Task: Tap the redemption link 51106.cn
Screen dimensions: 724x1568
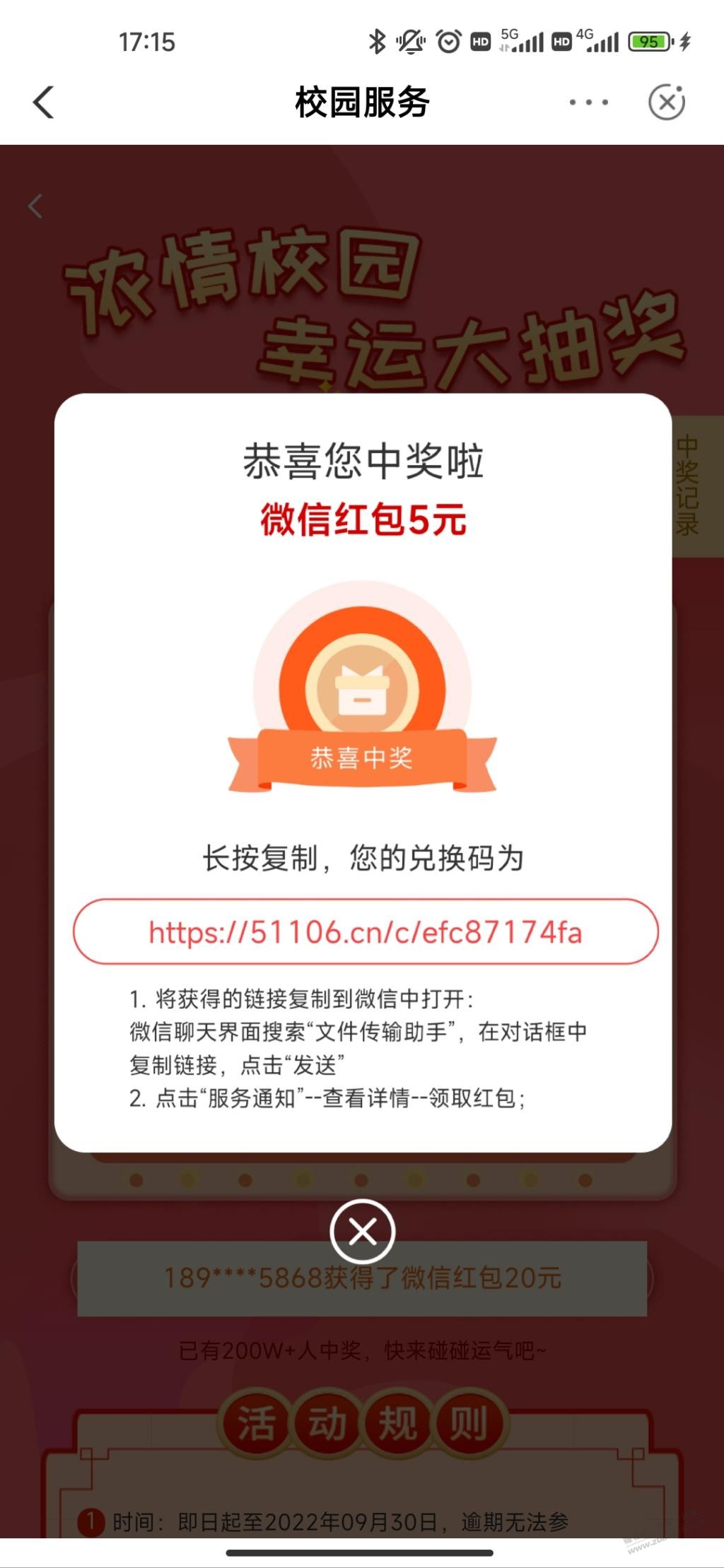Action: click(365, 932)
